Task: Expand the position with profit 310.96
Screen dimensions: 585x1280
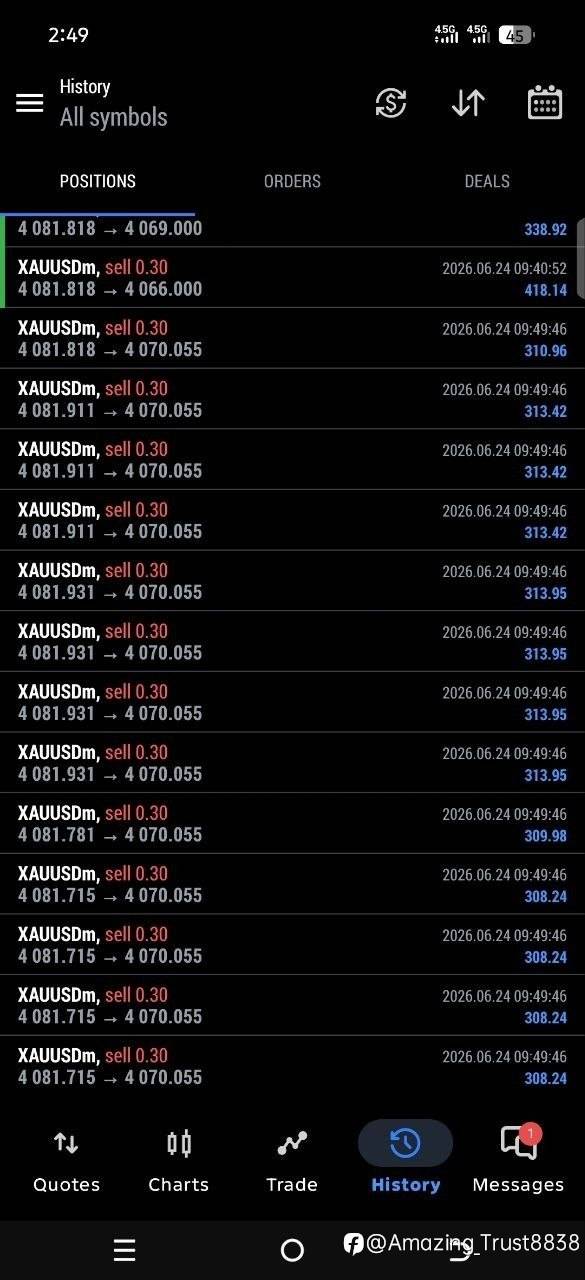Action: (292, 339)
